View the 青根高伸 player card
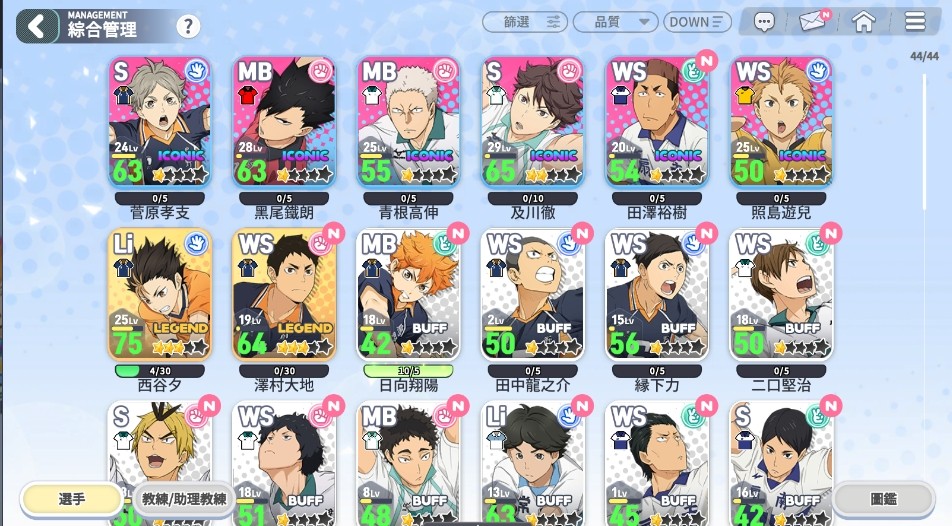This screenshot has height=526, width=952. (x=408, y=122)
